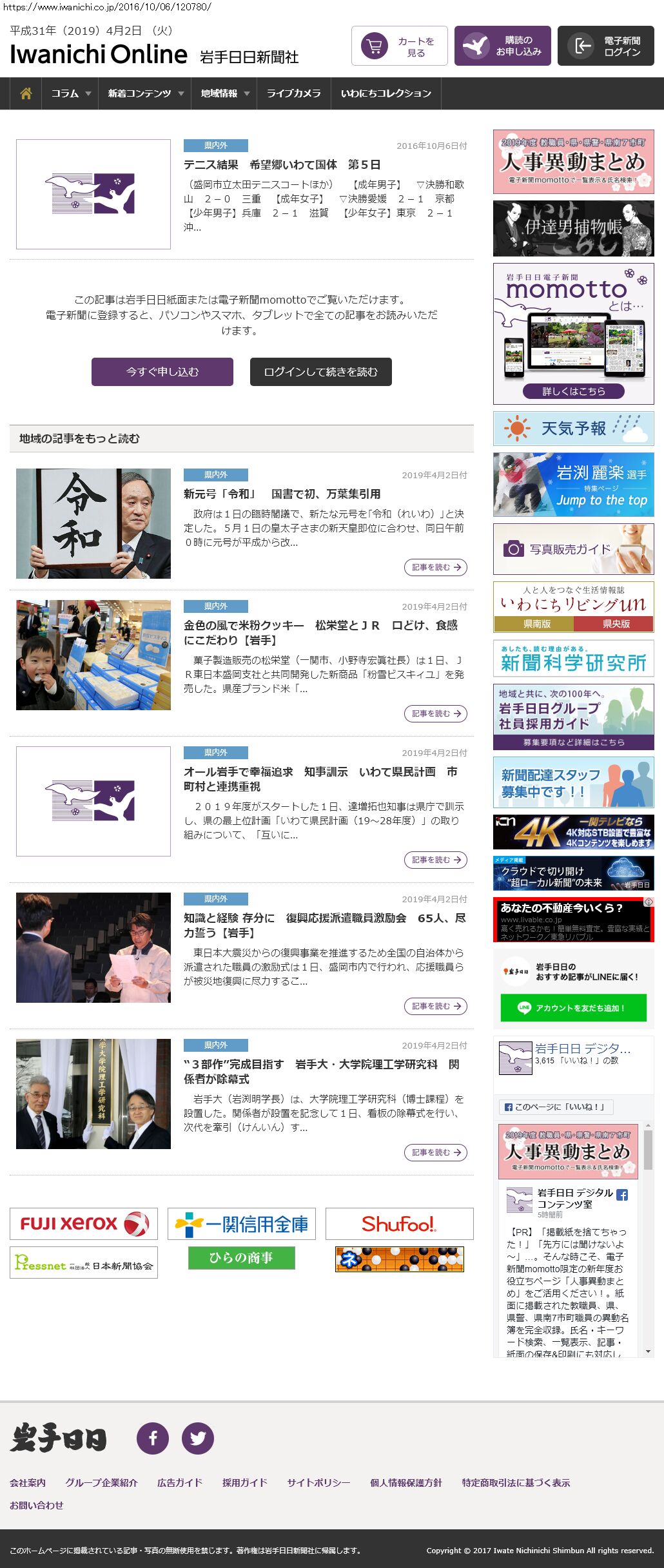
Task: Open ライブカメラ page
Action: tap(293, 93)
